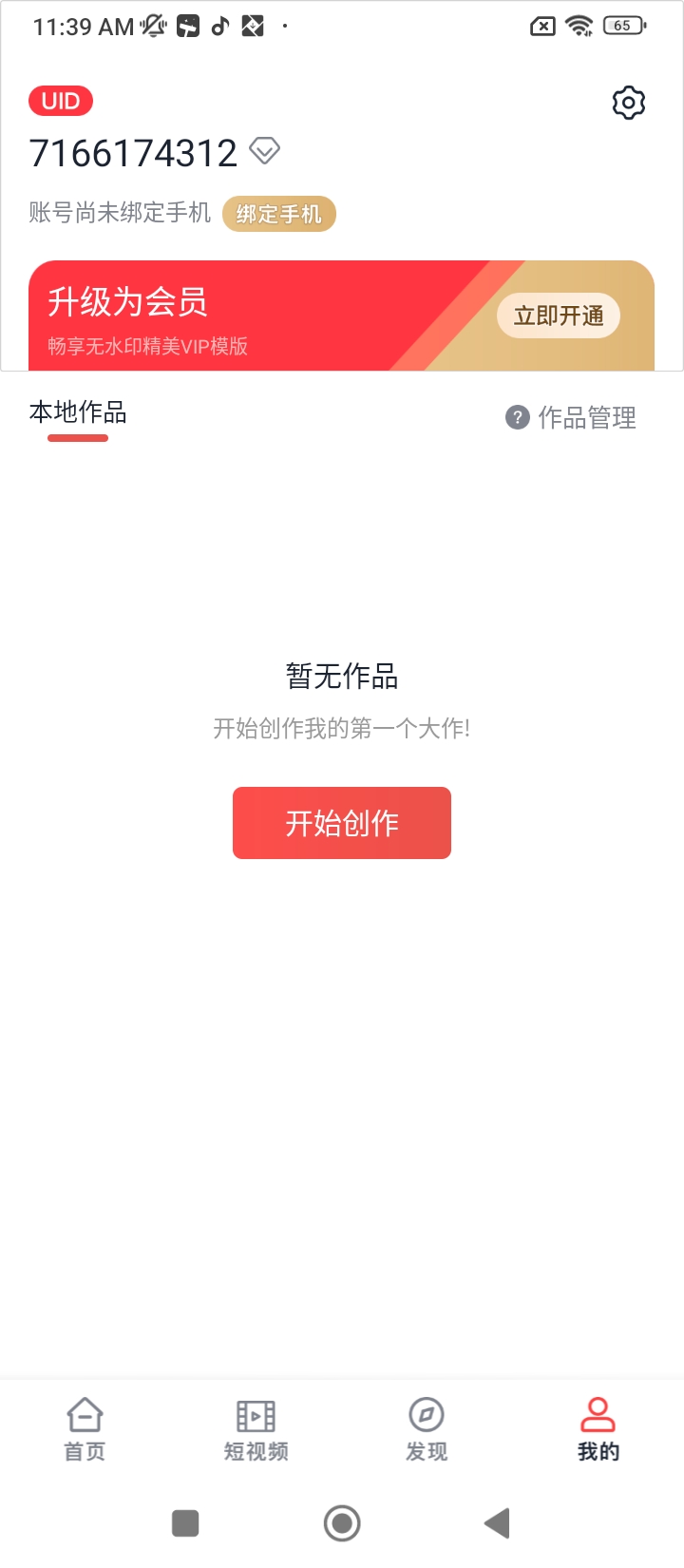
Task: Tap the 绑定手机 bind phone button
Action: pos(279,214)
